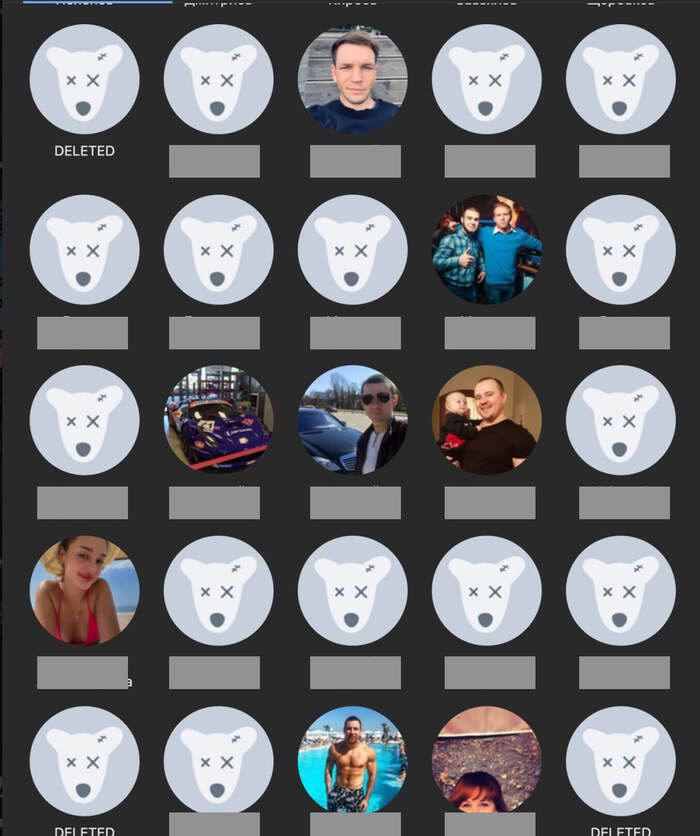
Task: Open profile with two men in blue
Action: 487,249
